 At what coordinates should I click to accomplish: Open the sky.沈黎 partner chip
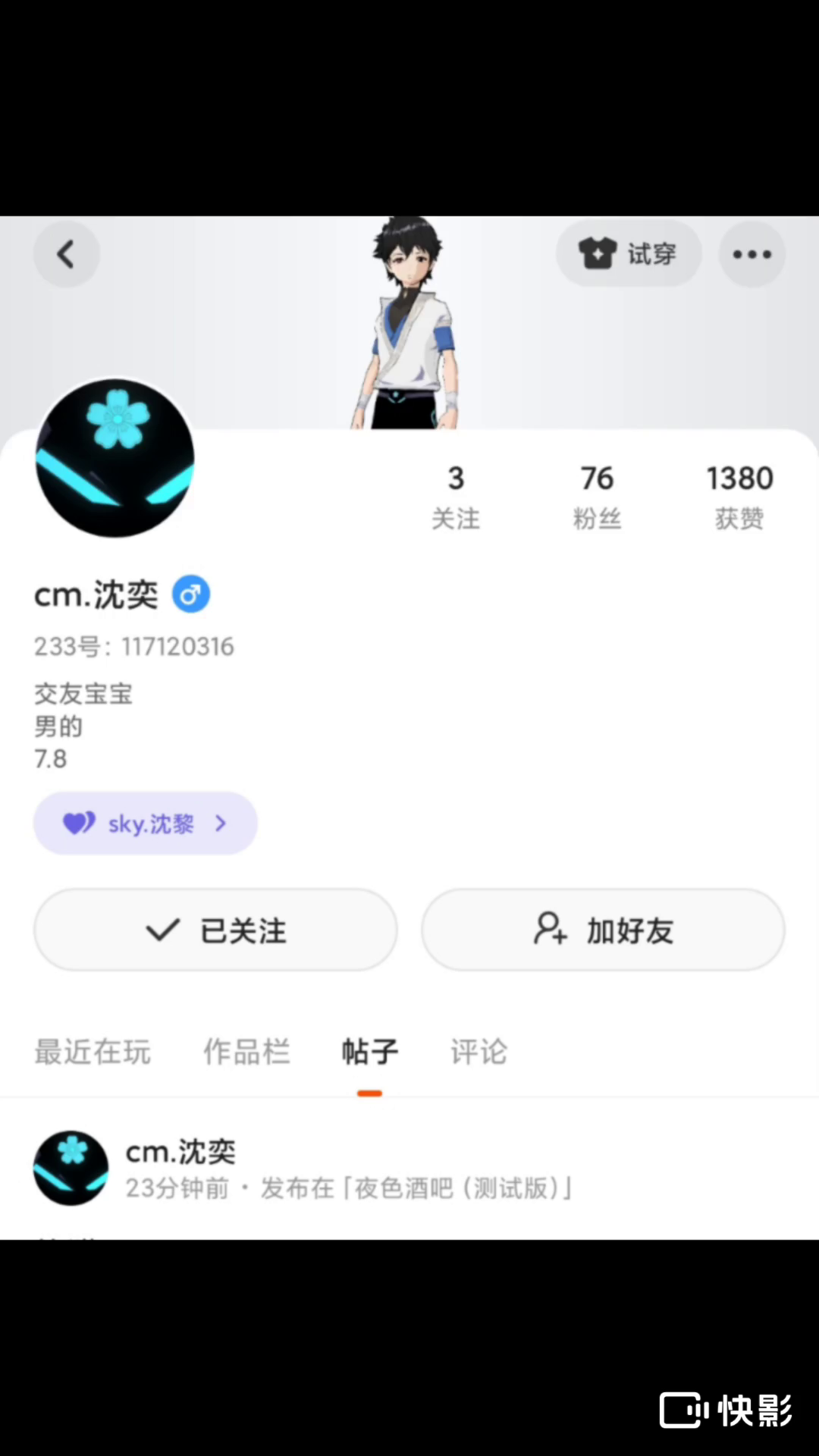click(x=146, y=824)
